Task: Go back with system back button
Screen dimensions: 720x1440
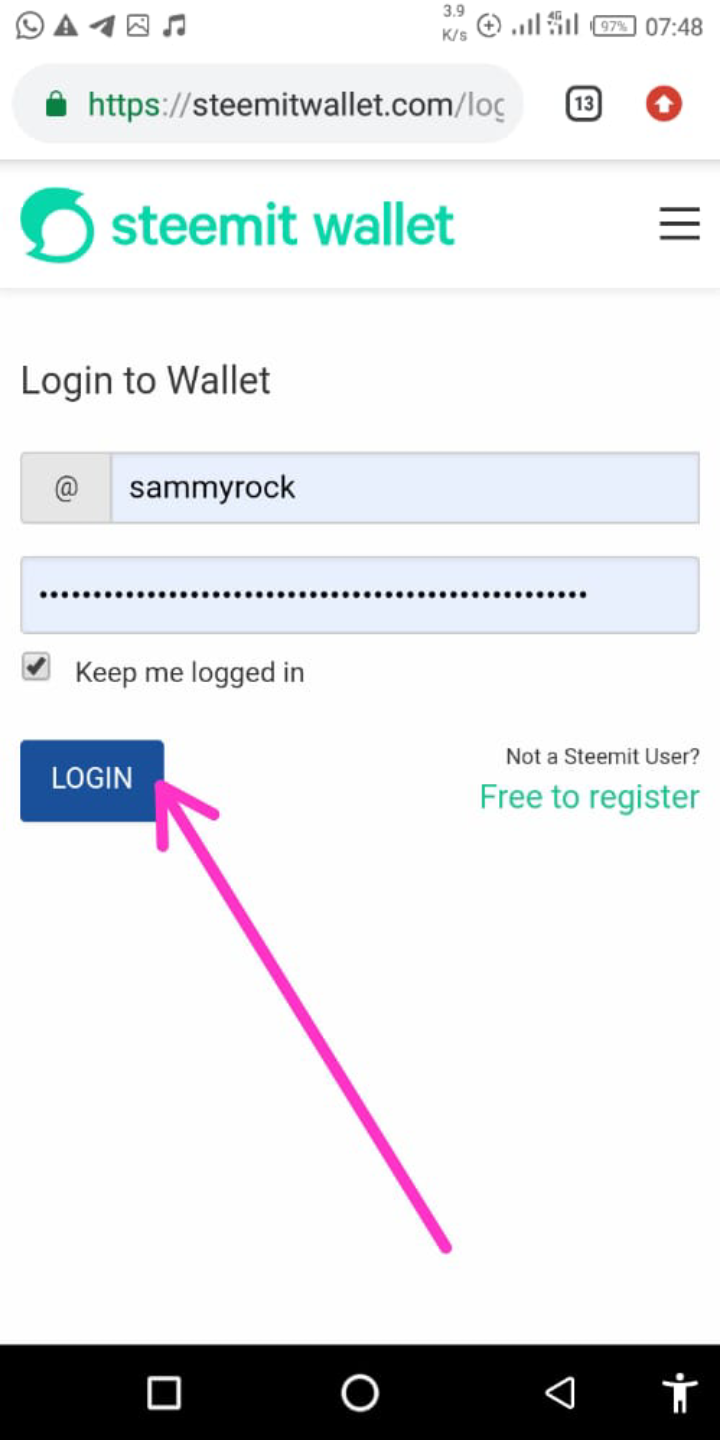Action: point(560,1392)
